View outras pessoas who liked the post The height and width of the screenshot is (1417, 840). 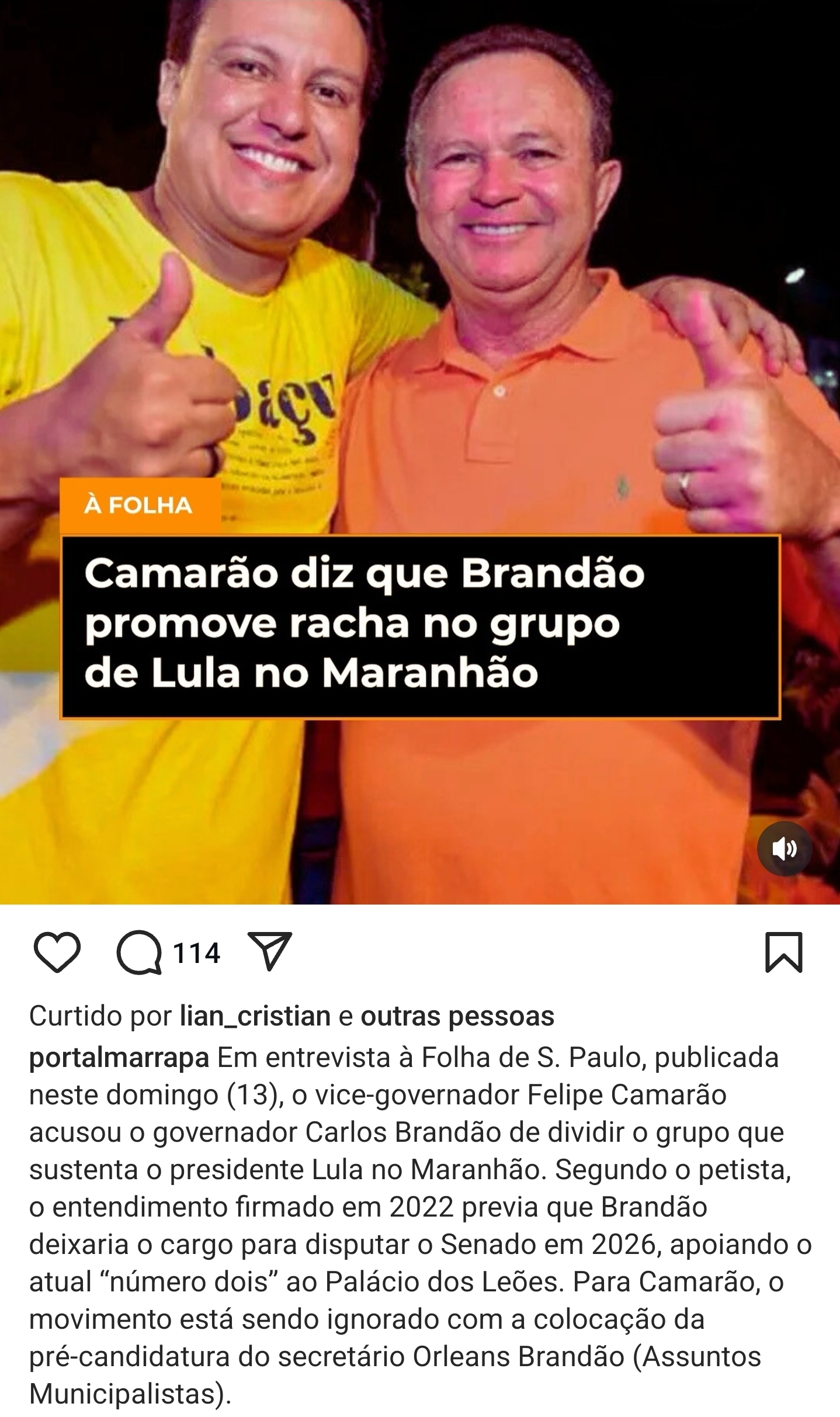tap(457, 1017)
